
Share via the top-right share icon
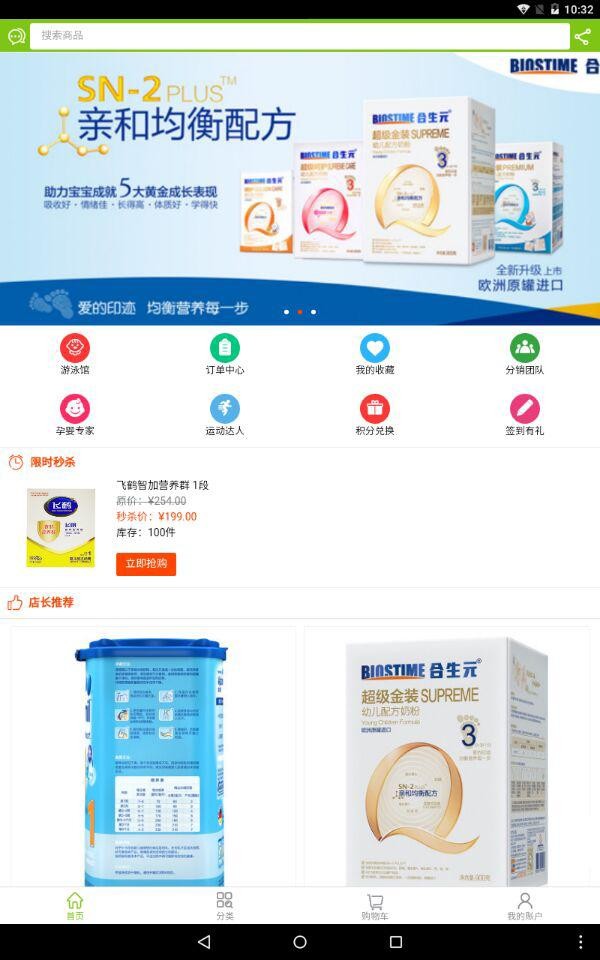[582, 37]
